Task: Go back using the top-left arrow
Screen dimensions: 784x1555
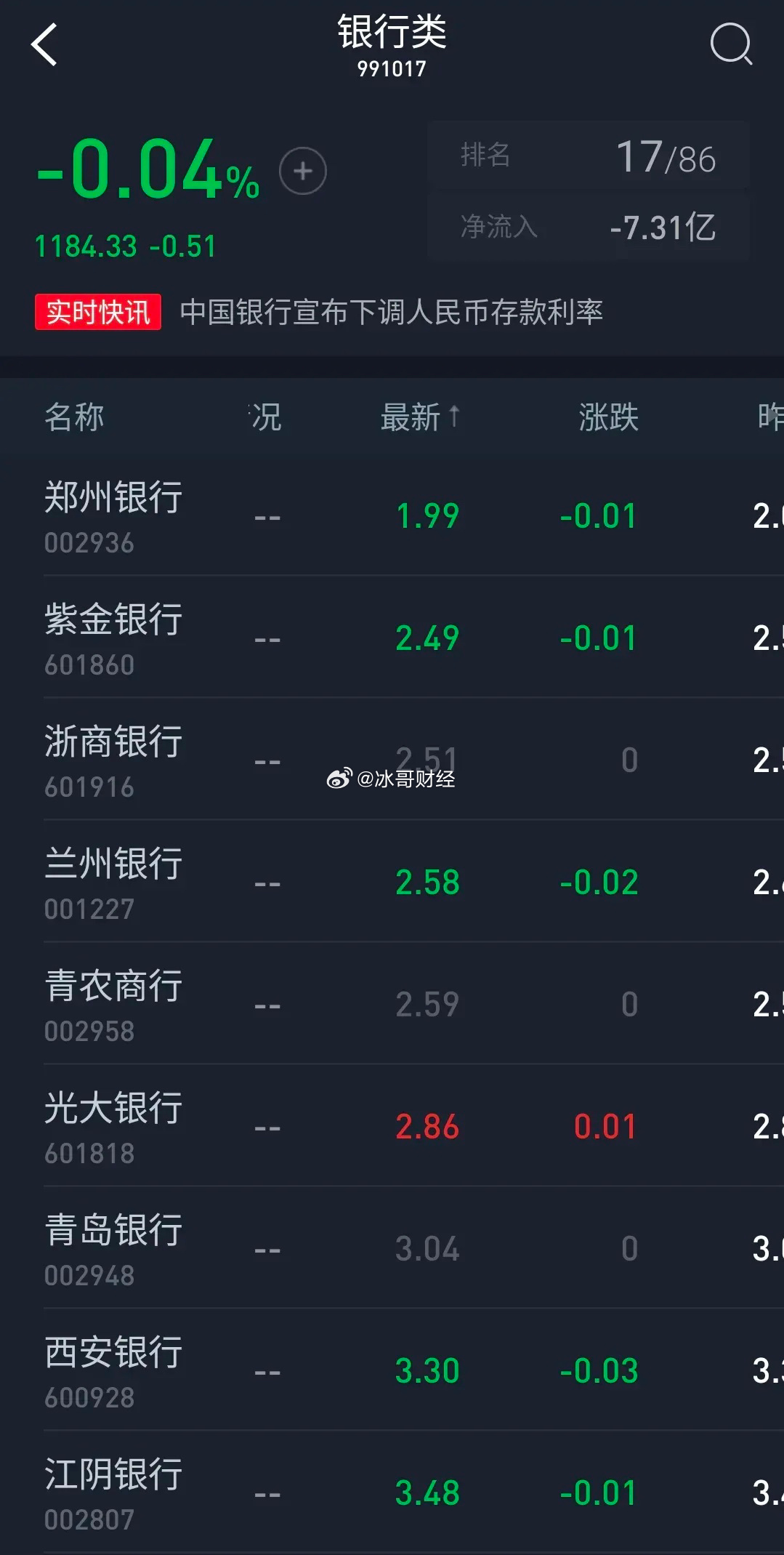Action: (x=44, y=45)
